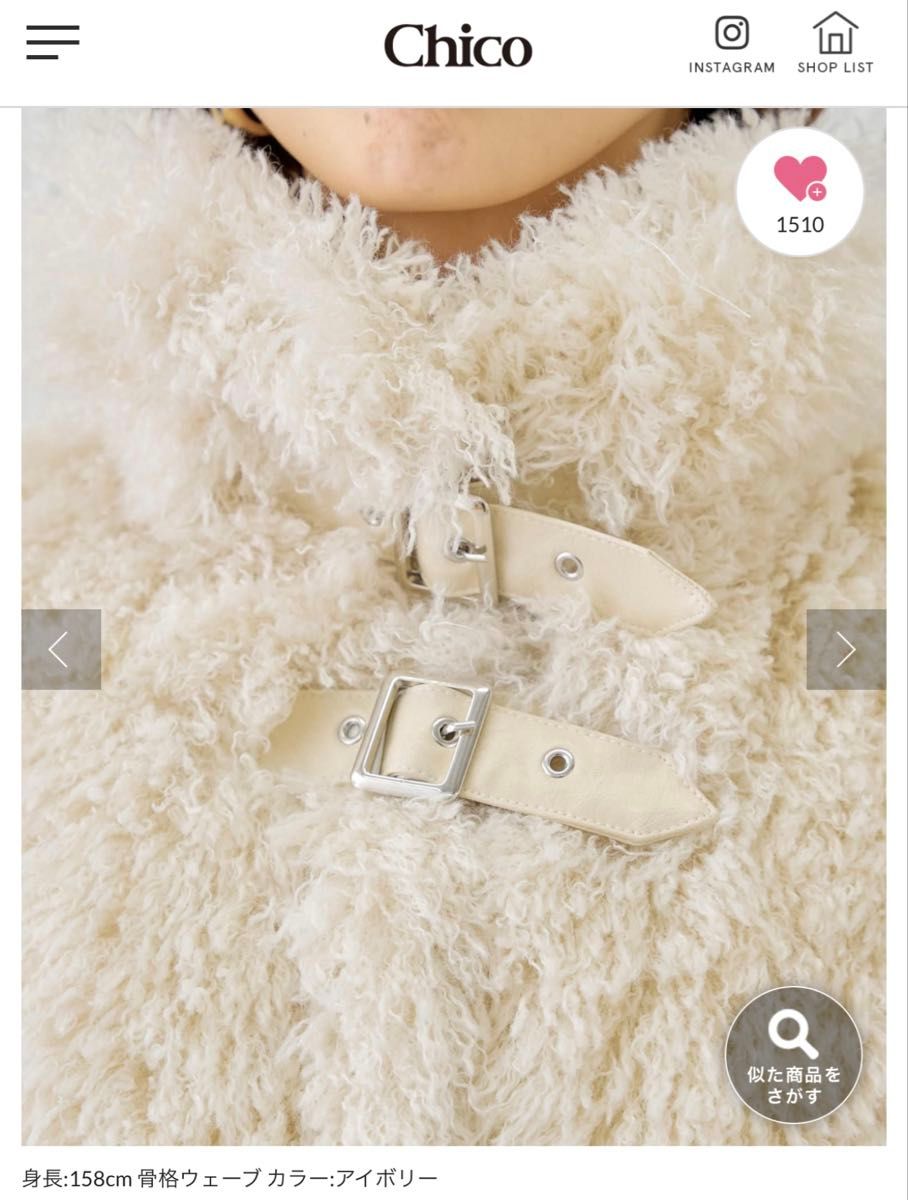The height and width of the screenshot is (1200, 908).
Task: Show the previous product image
Action: (60, 650)
